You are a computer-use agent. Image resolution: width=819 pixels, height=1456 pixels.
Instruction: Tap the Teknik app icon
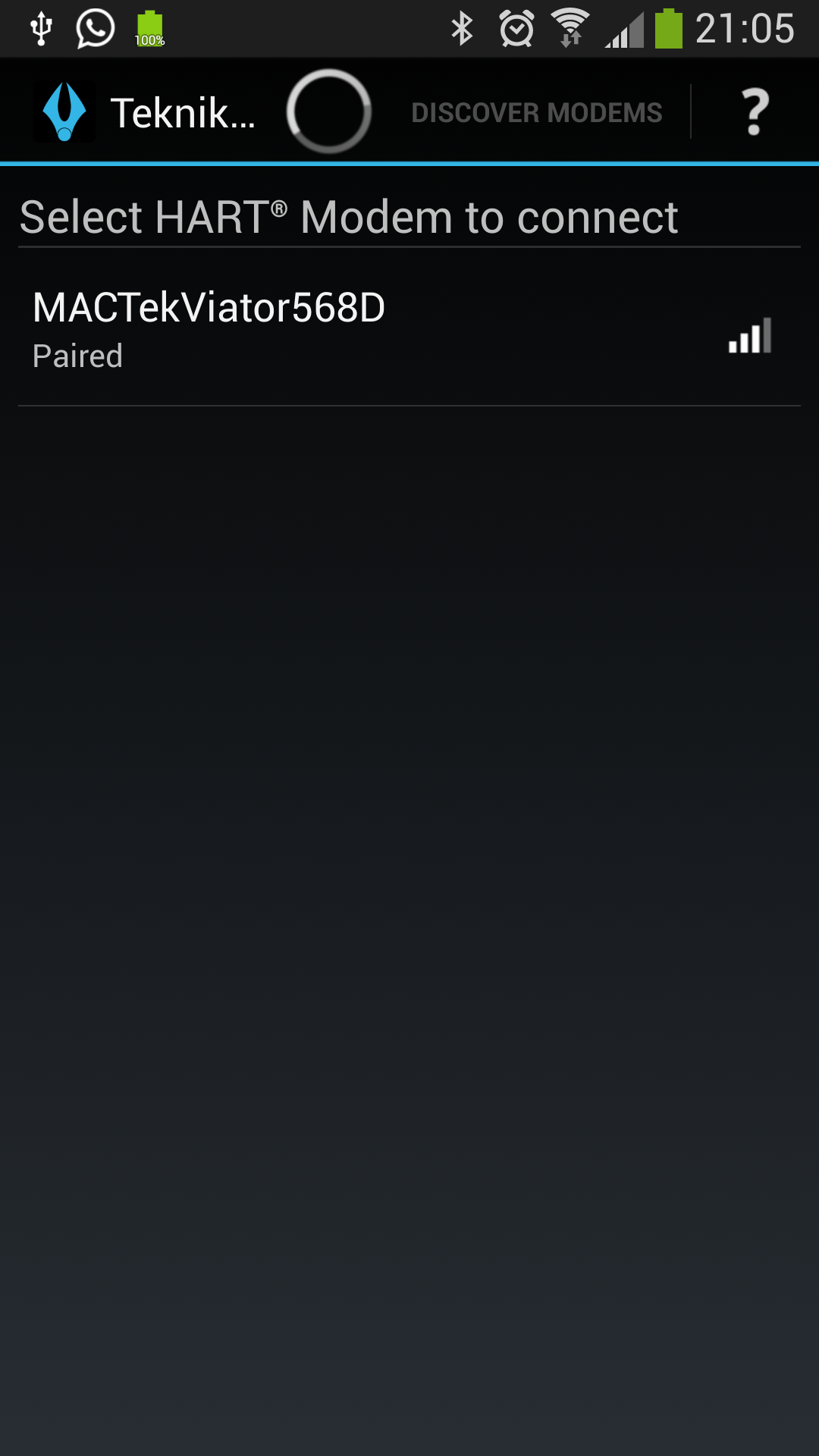(x=64, y=112)
